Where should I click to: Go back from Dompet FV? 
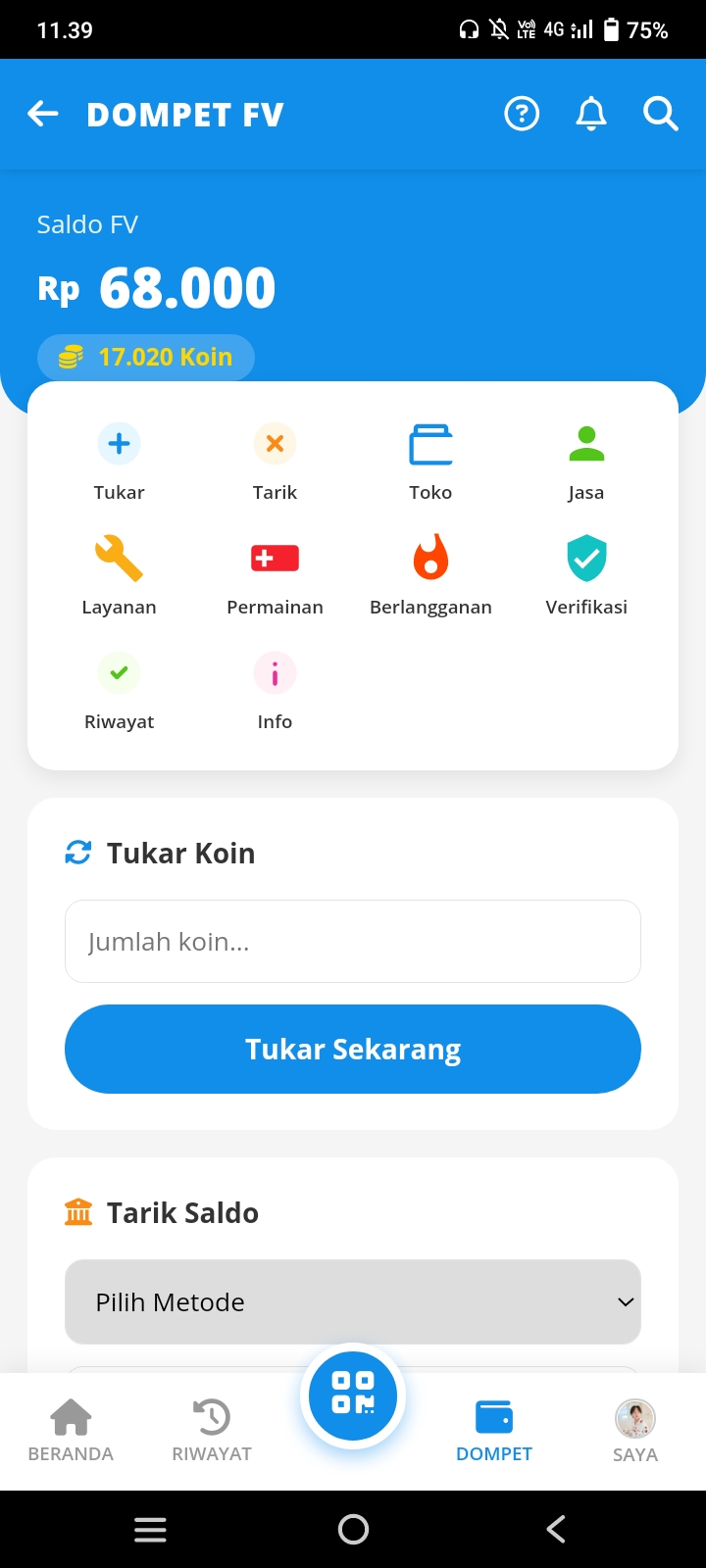pos(43,115)
